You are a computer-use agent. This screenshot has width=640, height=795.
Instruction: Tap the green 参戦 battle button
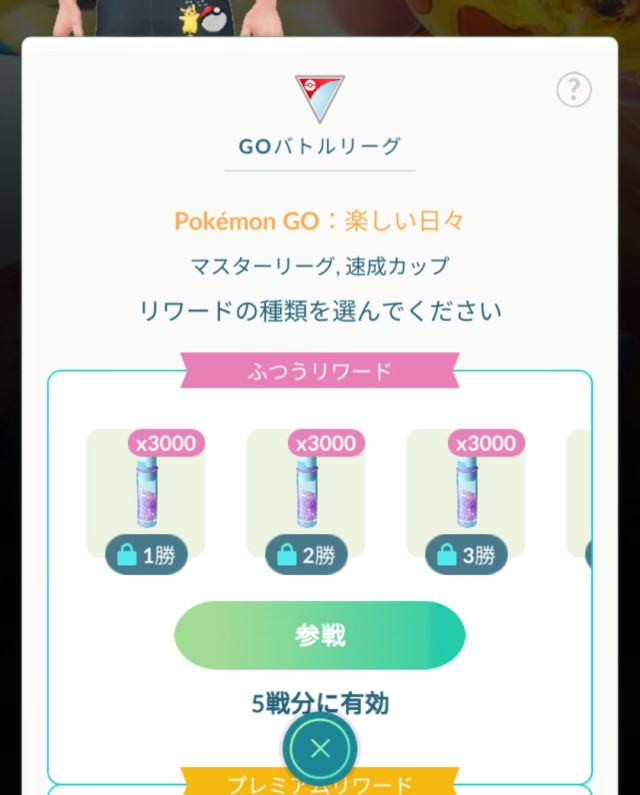pos(320,635)
